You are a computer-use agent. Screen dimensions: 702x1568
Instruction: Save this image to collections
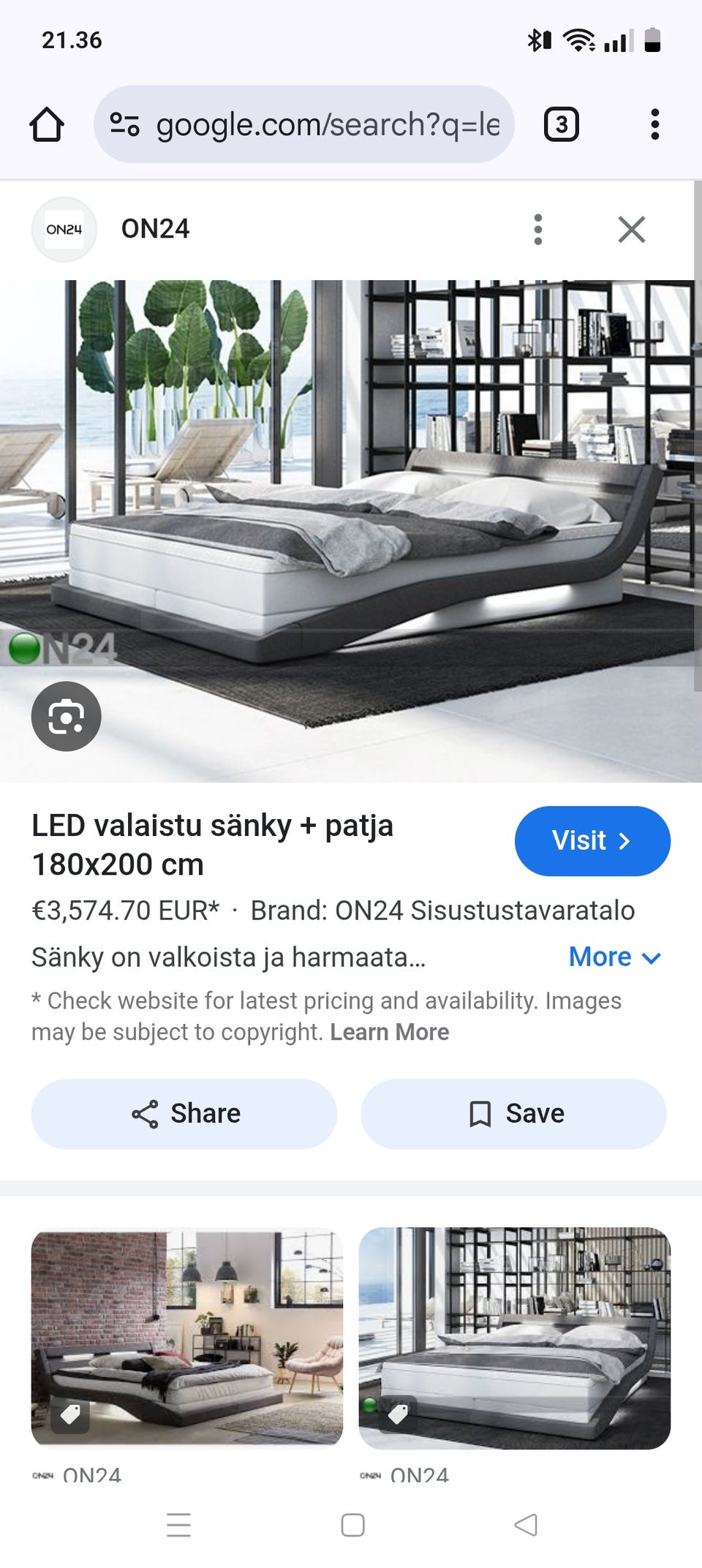[x=513, y=1113]
